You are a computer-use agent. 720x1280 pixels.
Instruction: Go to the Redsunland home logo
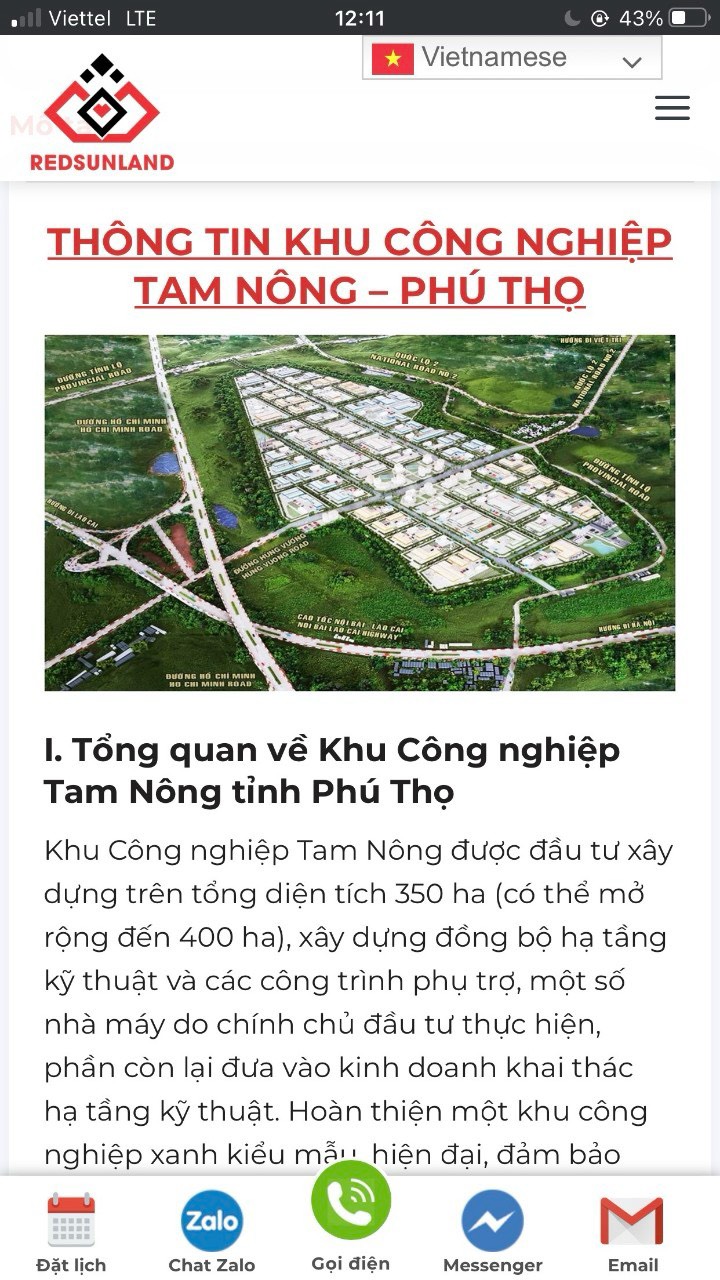tap(102, 113)
